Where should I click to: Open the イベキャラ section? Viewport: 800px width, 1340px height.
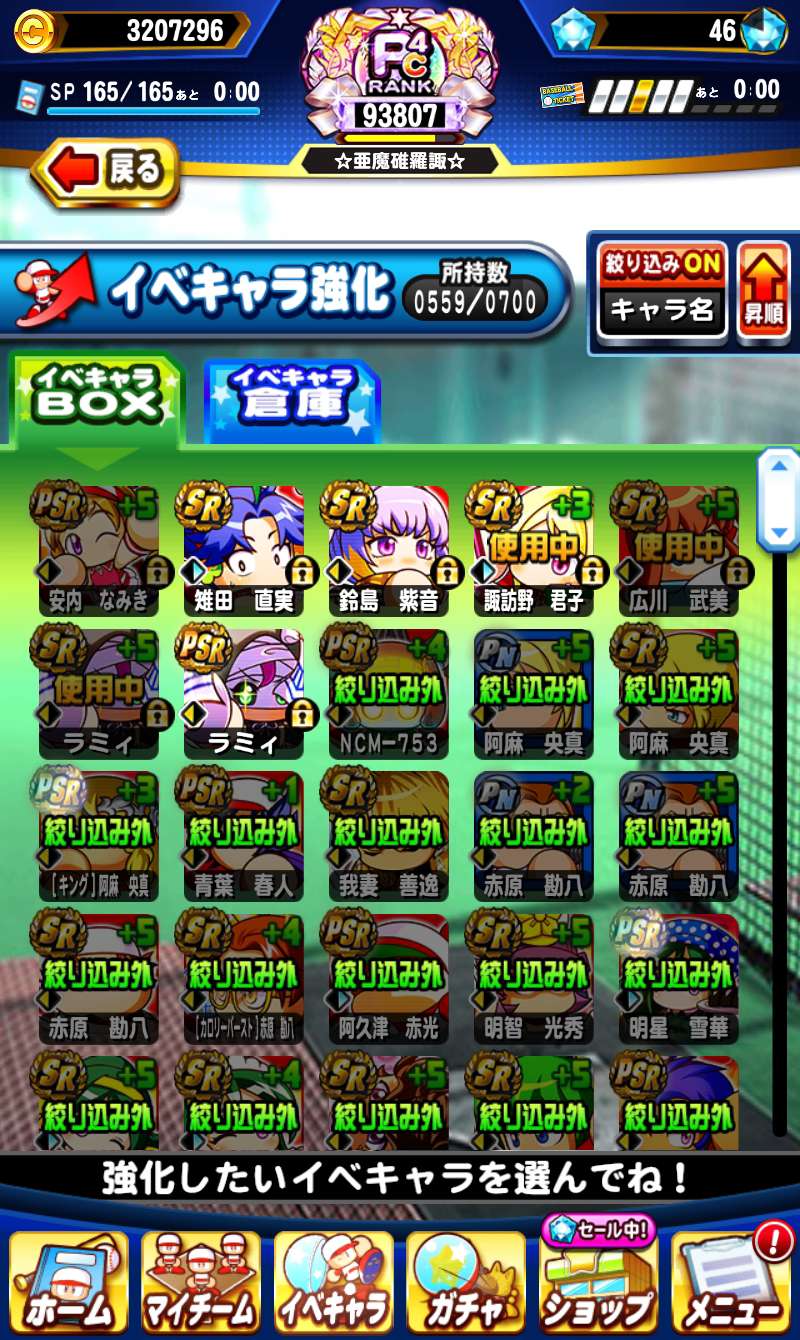[333, 1283]
